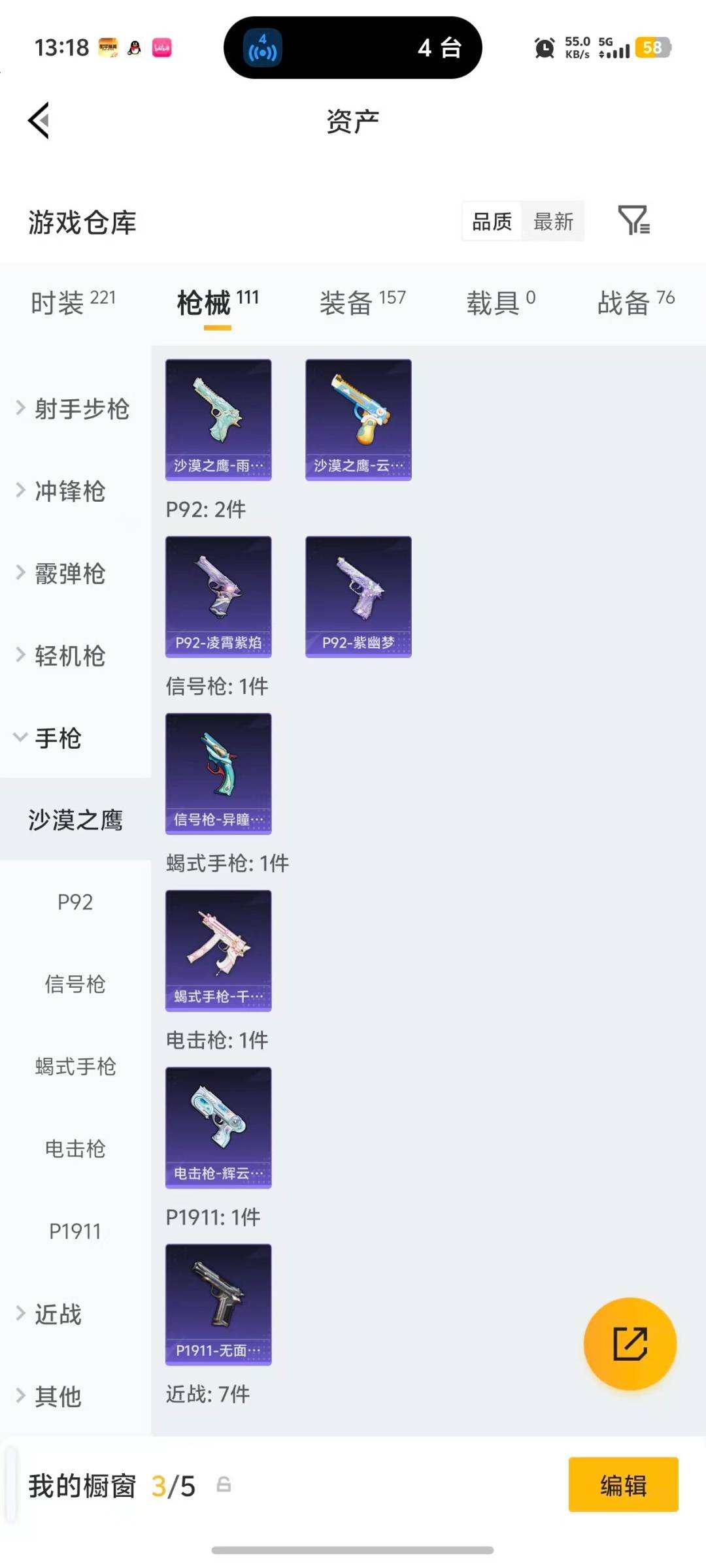This screenshot has width=706, height=1568.
Task: Open the P92-紫幽梦 item card
Action: [x=358, y=596]
